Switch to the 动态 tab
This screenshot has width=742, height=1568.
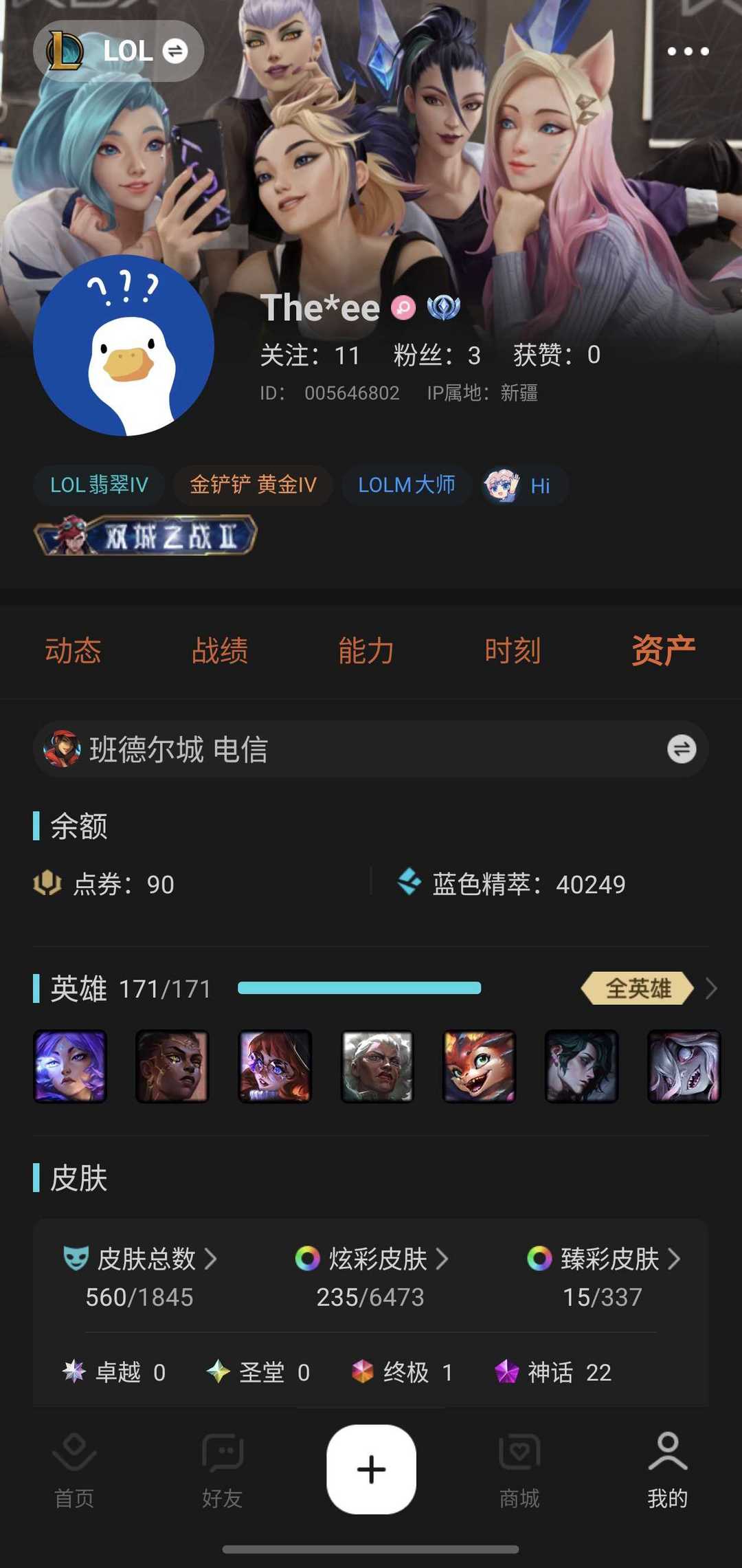coord(73,650)
